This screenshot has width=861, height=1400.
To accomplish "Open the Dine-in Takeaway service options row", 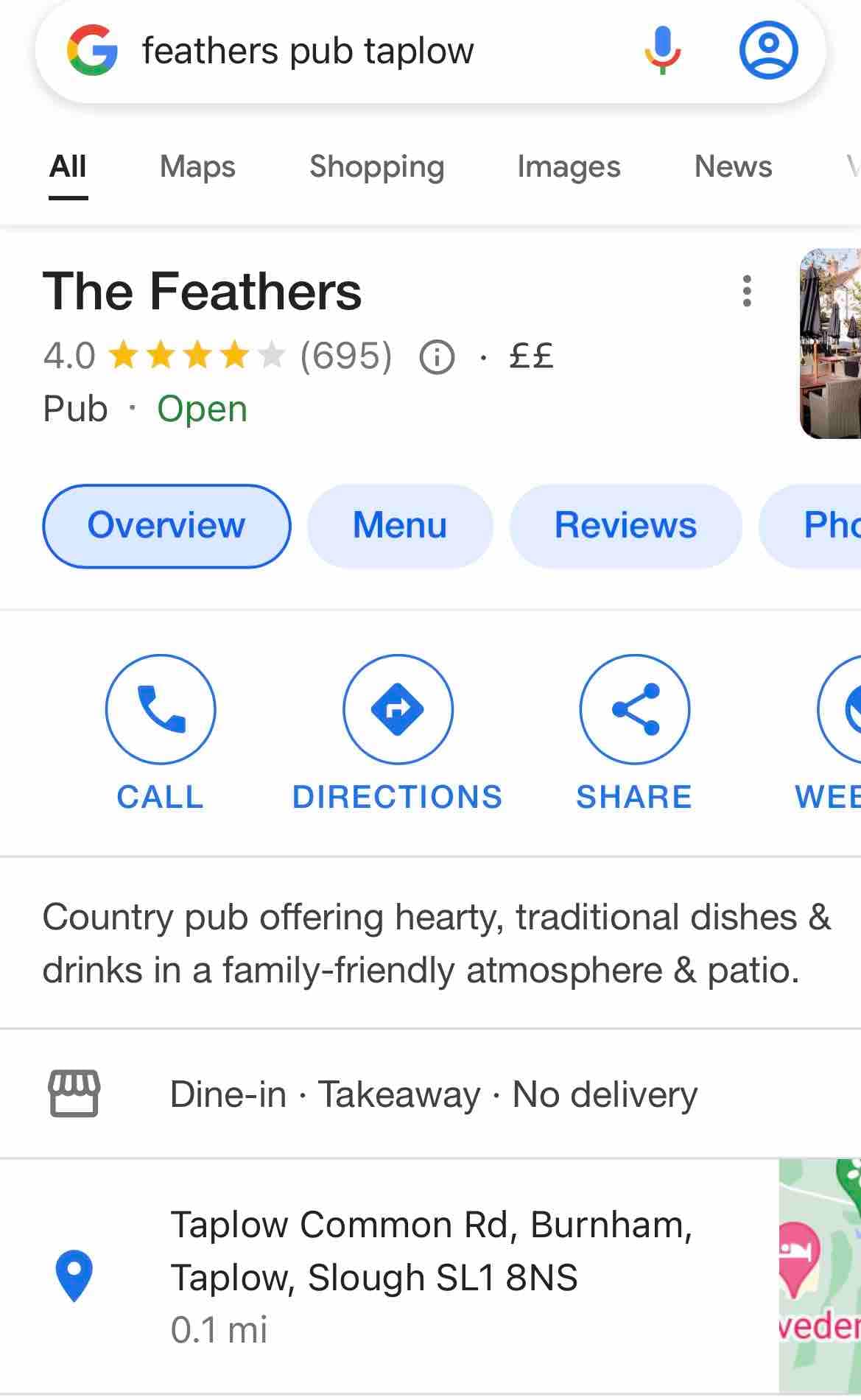I will tap(433, 1094).
